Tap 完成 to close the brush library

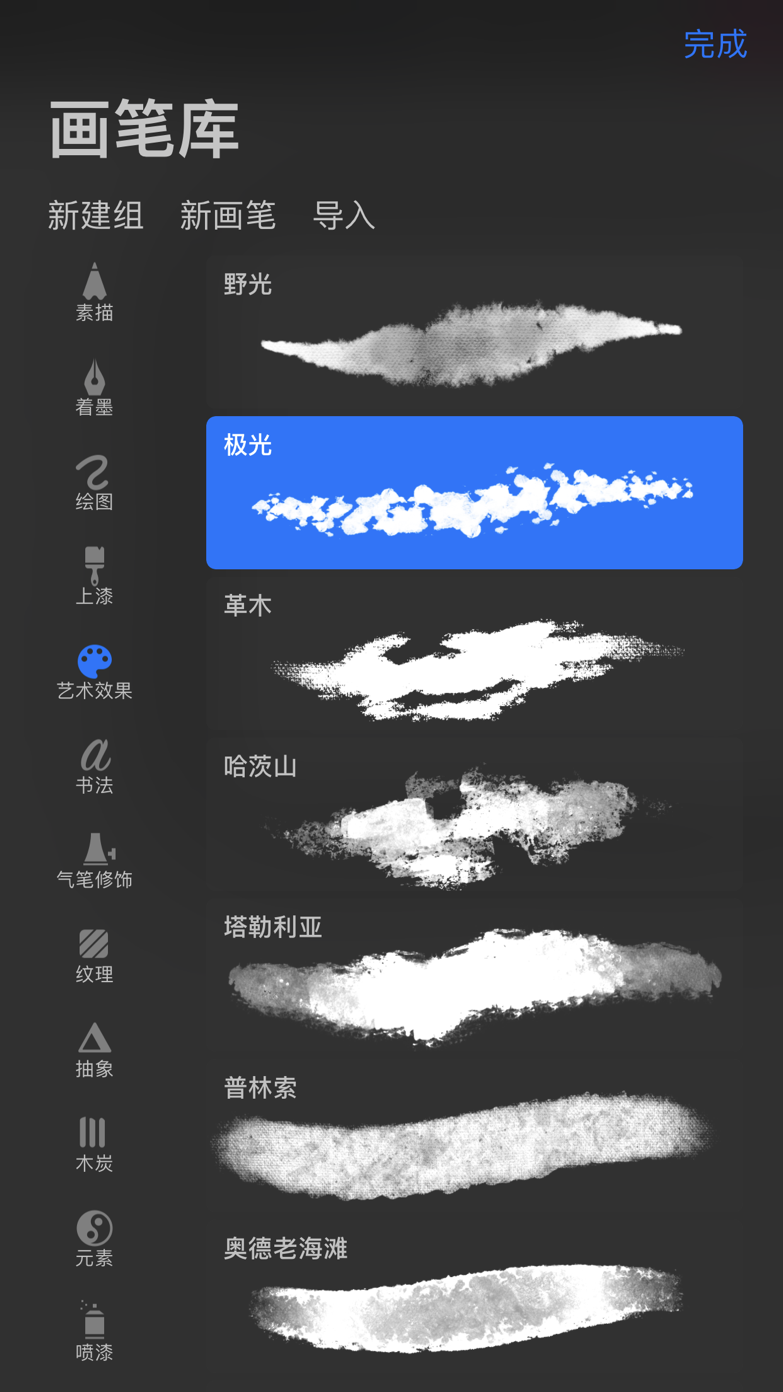point(715,44)
